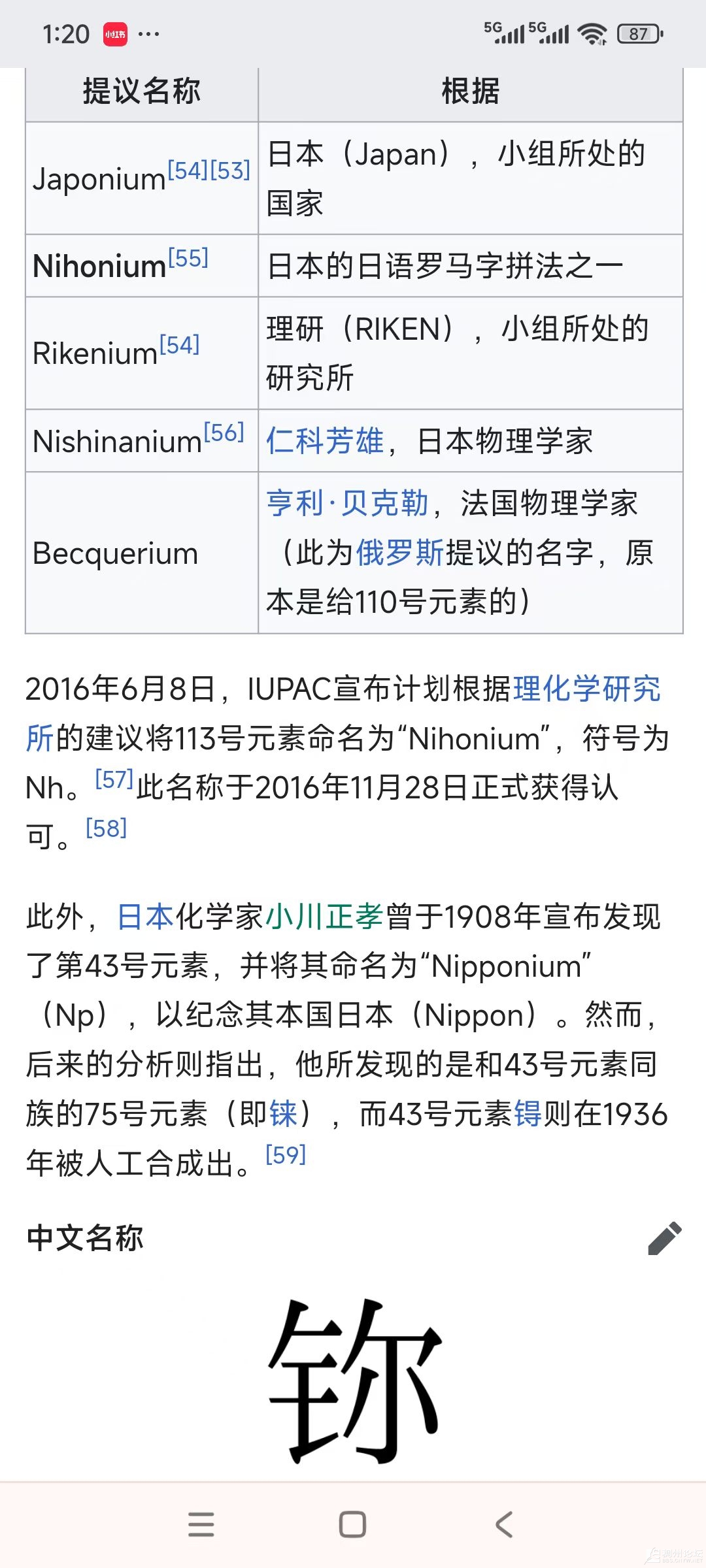Viewport: 706px width, 1568px height.
Task: Open recent apps from navigation bar
Action: 201,1525
